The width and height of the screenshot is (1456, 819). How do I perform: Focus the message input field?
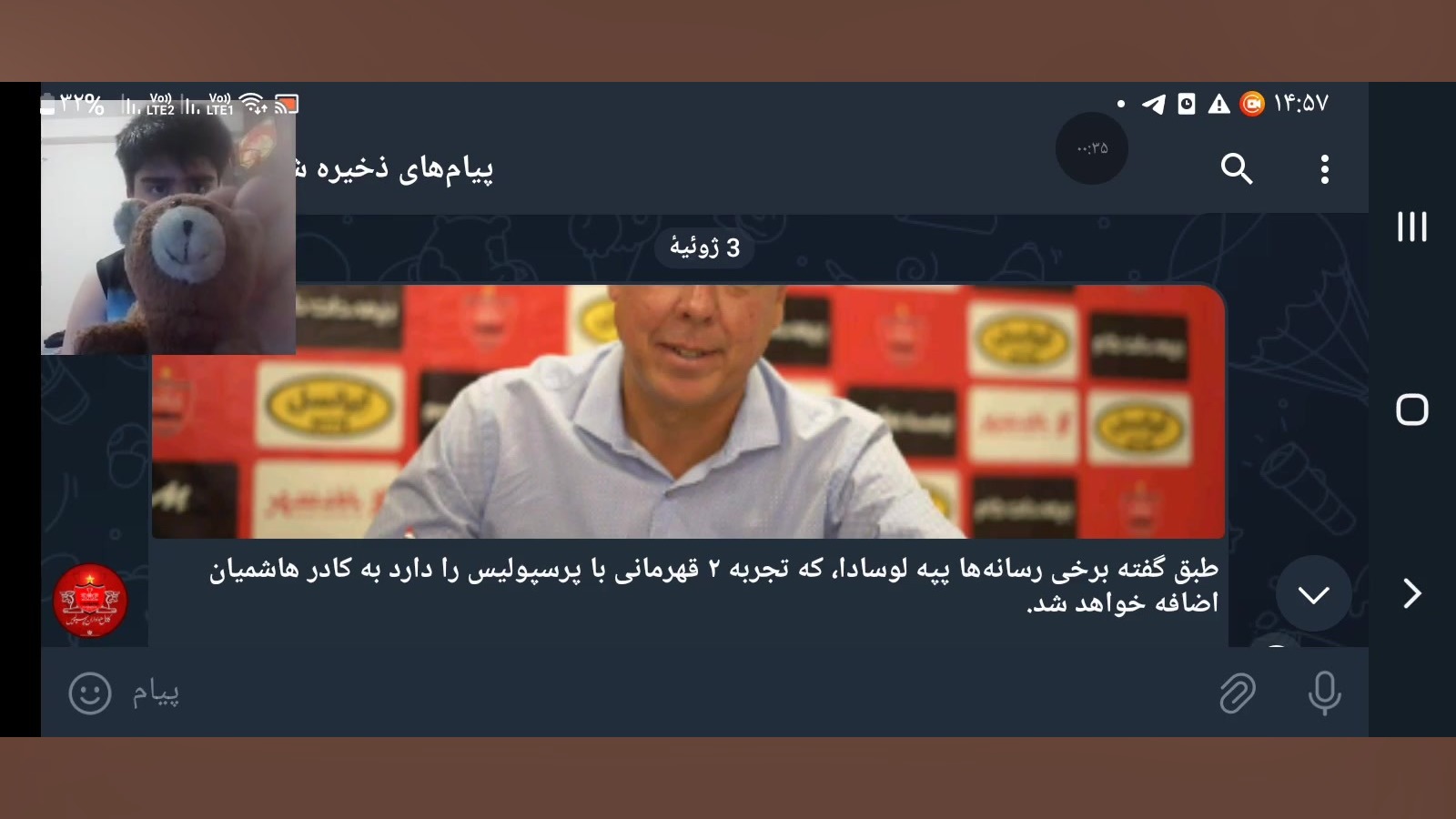(x=637, y=693)
